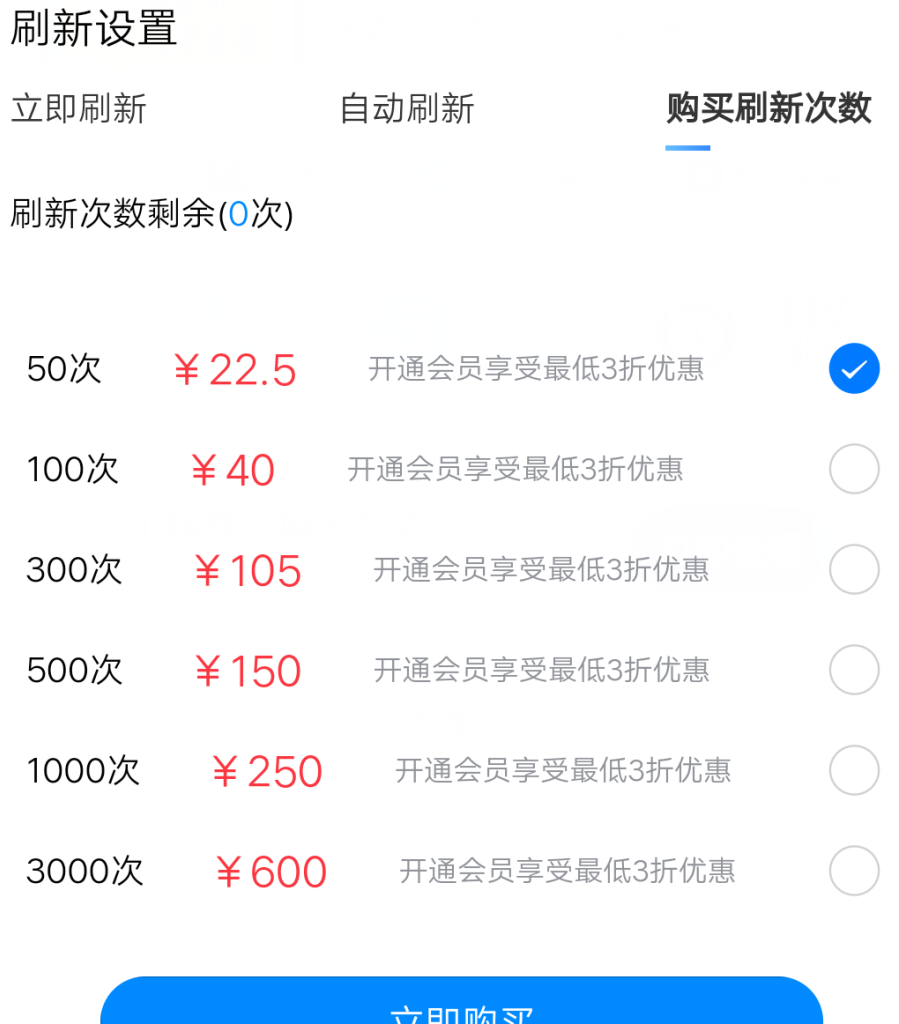Viewport: 899px width, 1024px height.
Task: Pick the 500次 ¥150 package
Action: tap(853, 670)
